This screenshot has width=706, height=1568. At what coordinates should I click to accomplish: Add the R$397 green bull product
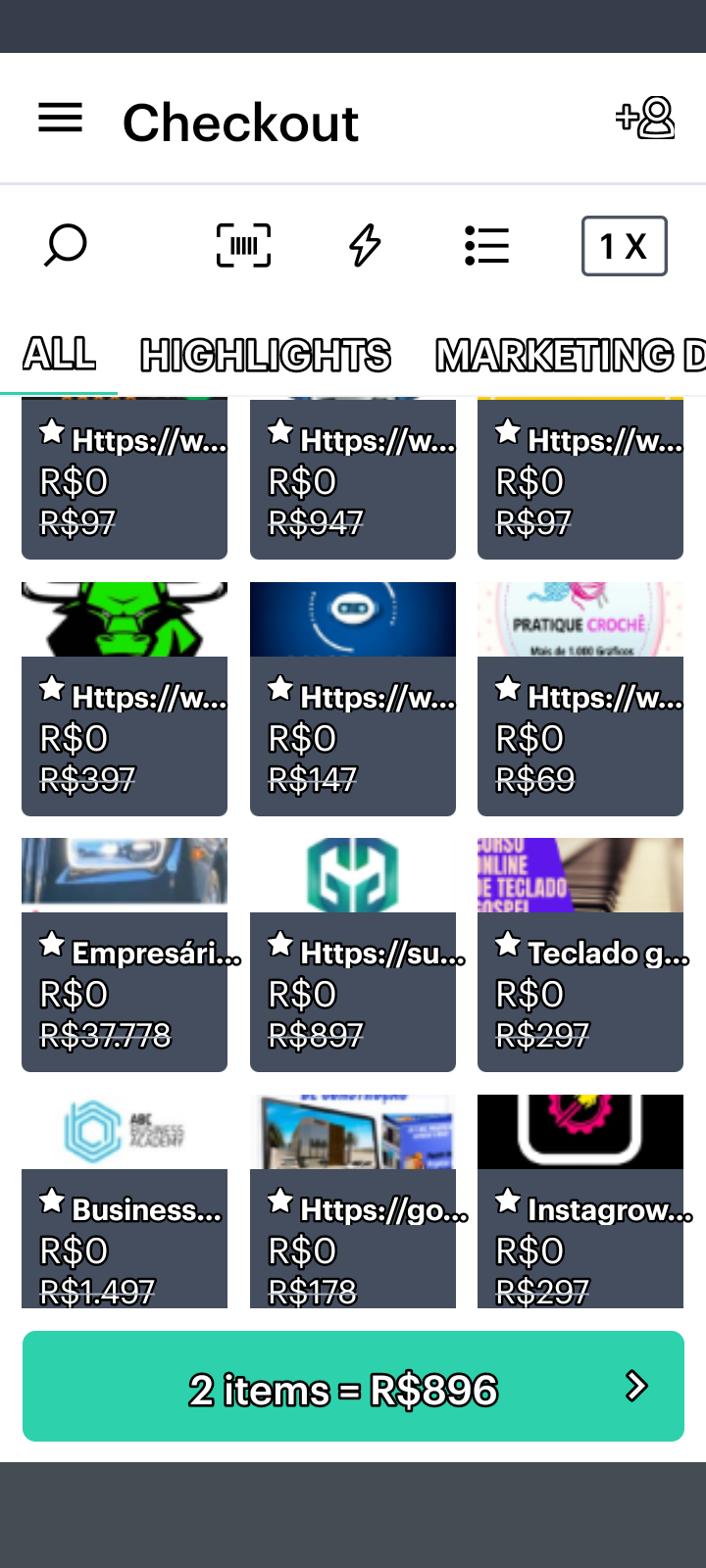click(125, 699)
